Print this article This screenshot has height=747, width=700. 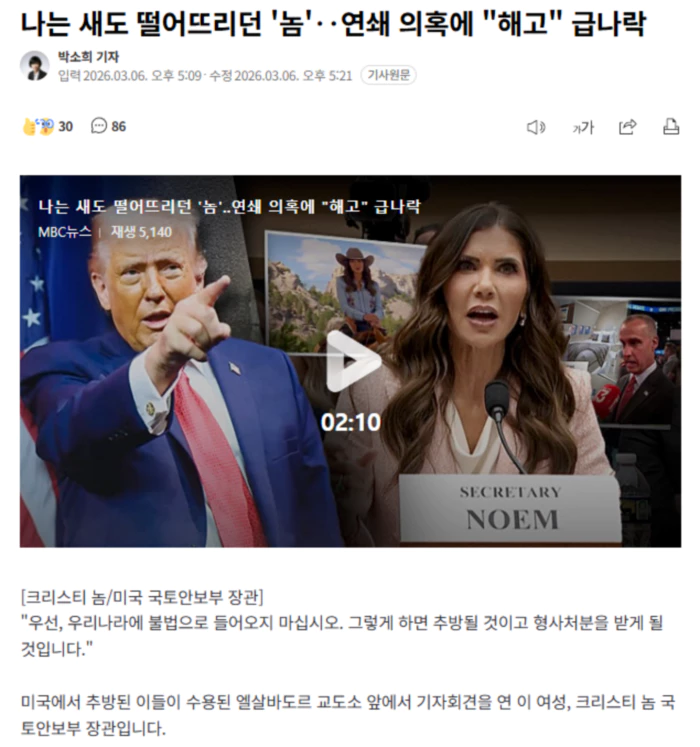(x=671, y=127)
